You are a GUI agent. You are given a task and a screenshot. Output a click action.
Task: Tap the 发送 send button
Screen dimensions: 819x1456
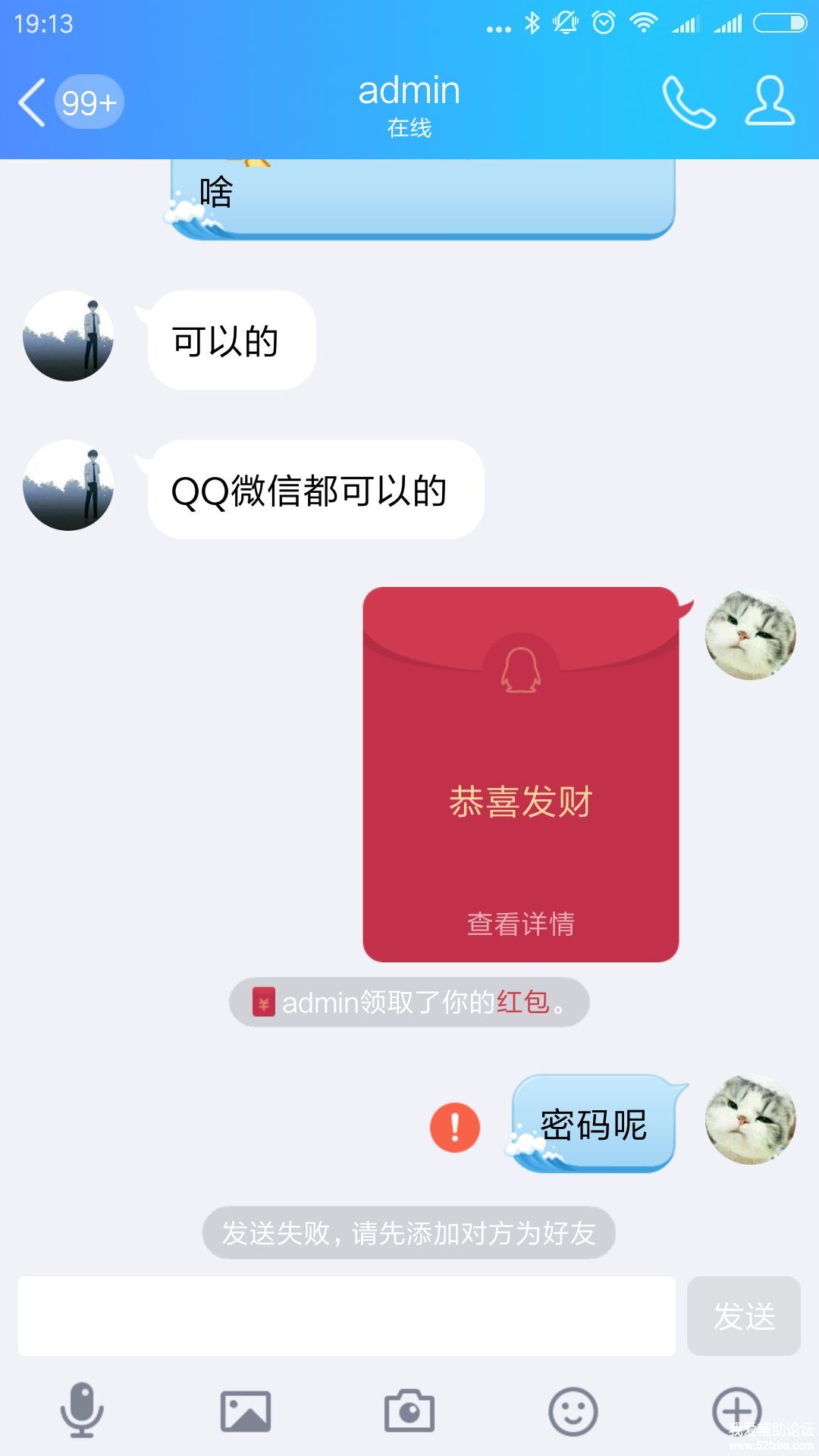point(743,1316)
